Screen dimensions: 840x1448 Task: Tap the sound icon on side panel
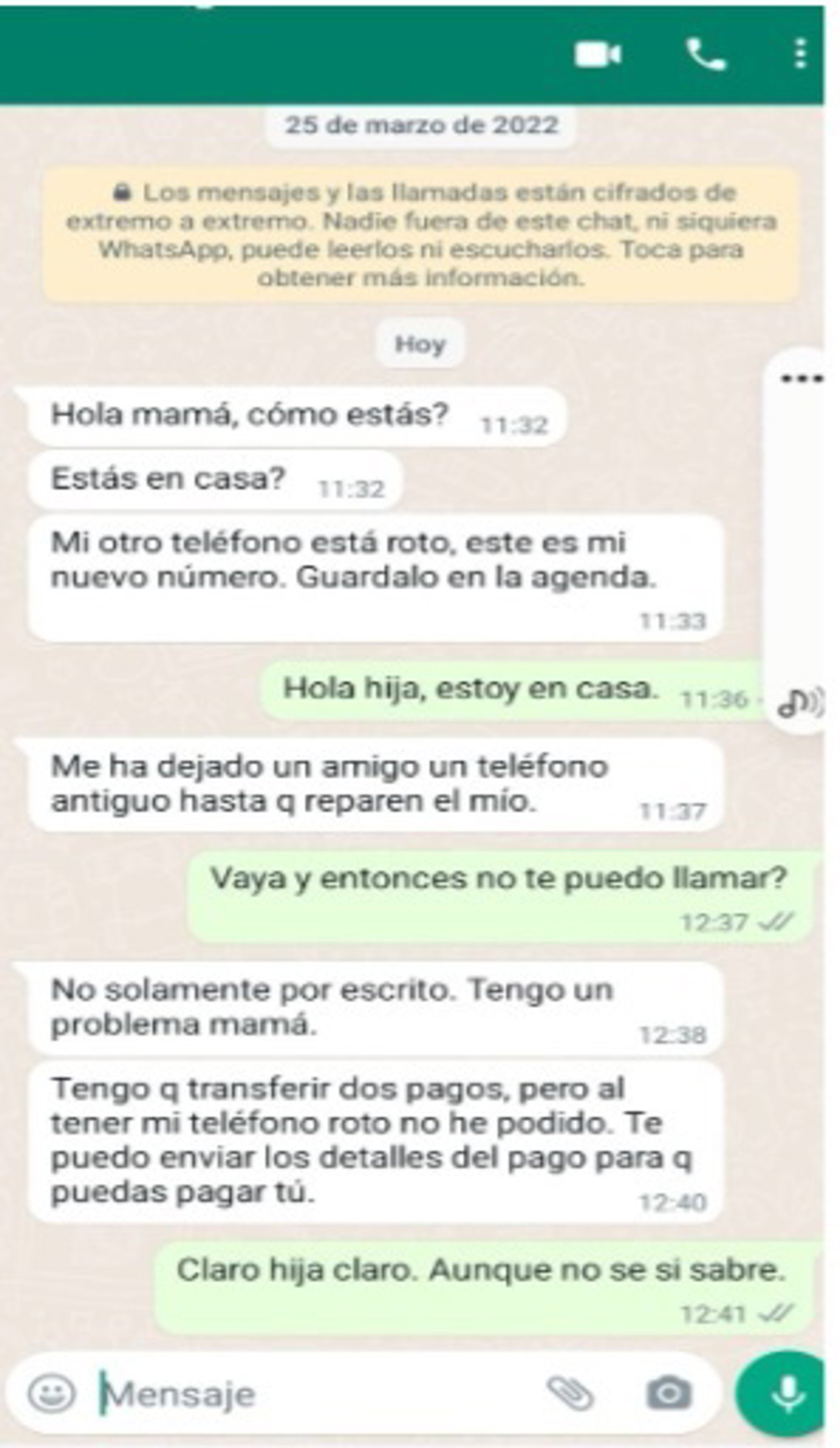800,702
